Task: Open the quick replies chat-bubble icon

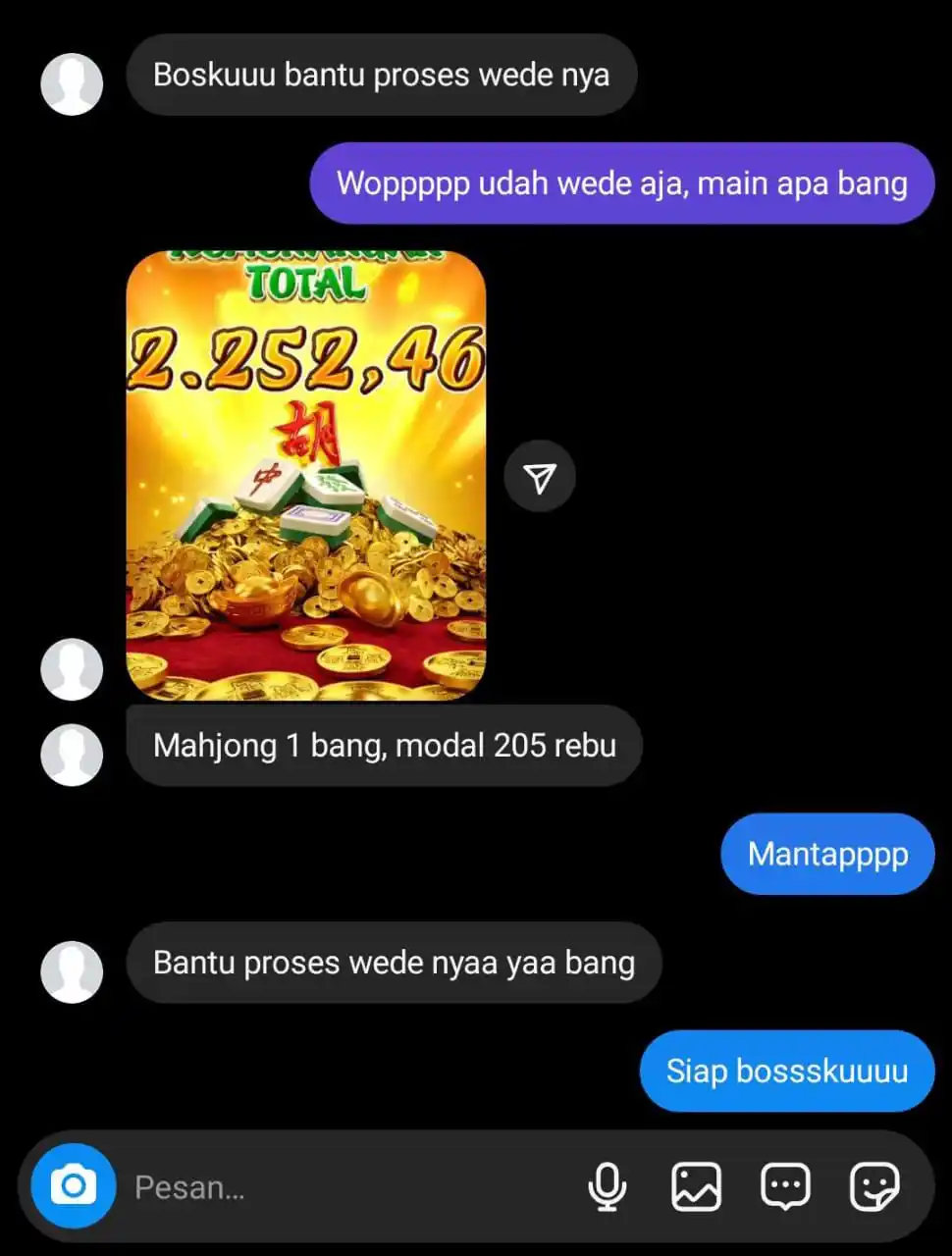Action: click(785, 1186)
